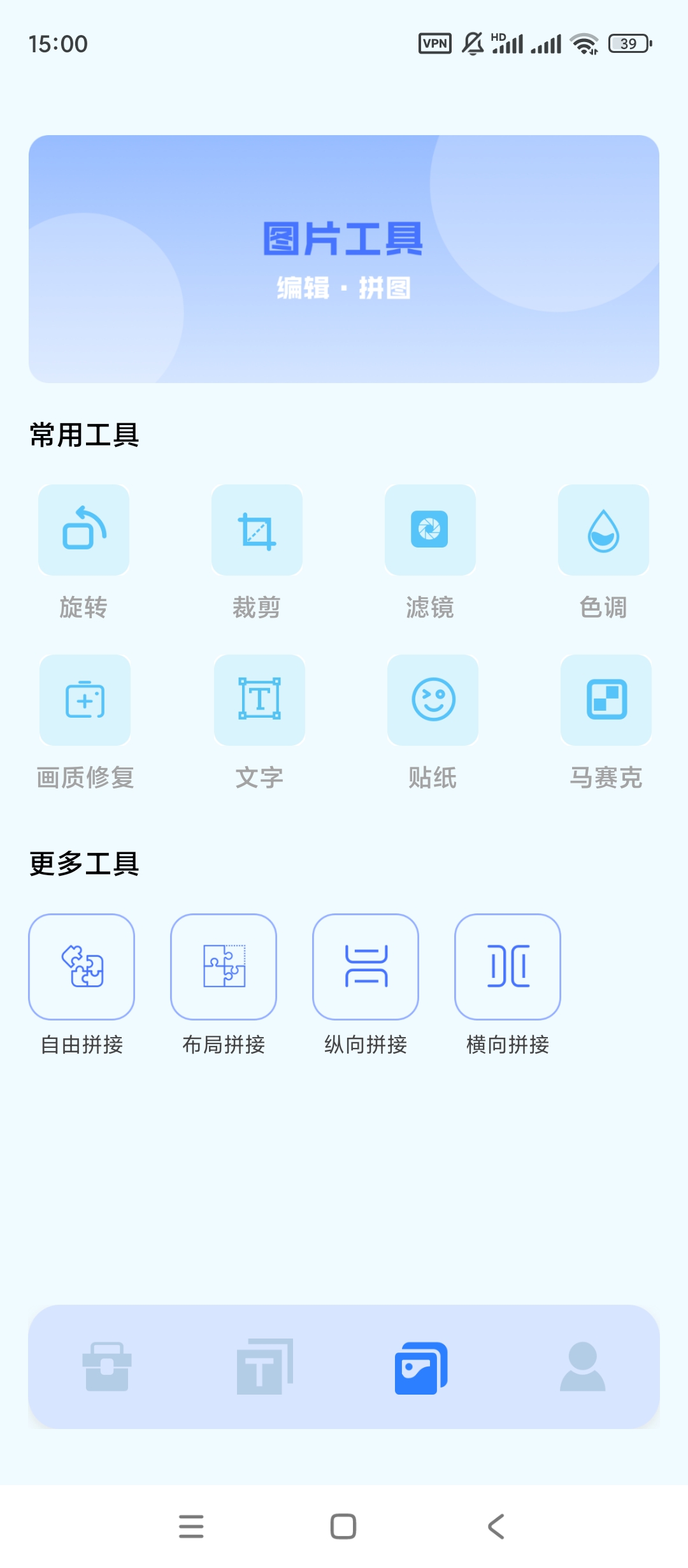This screenshot has height=1568, width=688.
Task: Select 横向拼接 horizontal stitching
Action: coord(508,967)
